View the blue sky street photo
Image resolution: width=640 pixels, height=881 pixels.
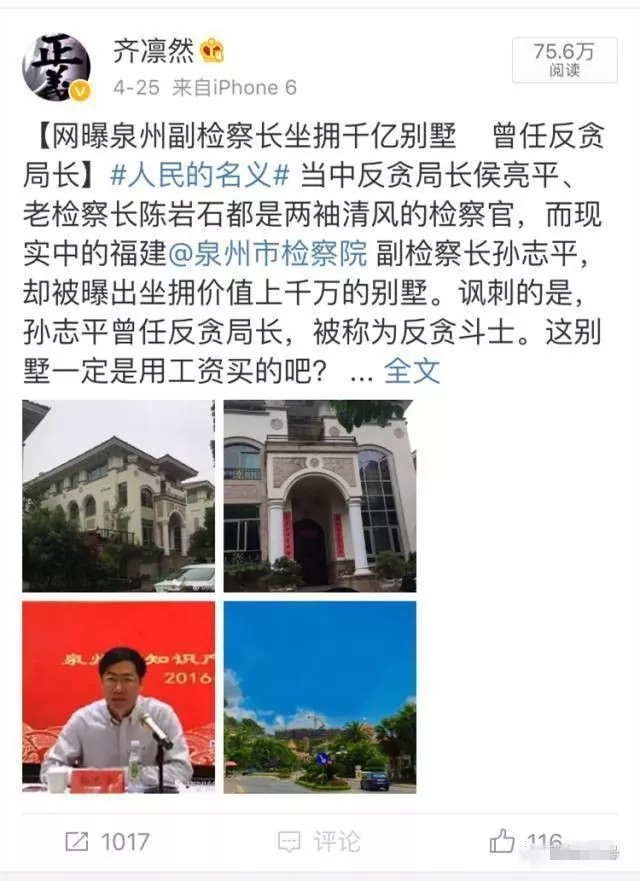click(319, 696)
